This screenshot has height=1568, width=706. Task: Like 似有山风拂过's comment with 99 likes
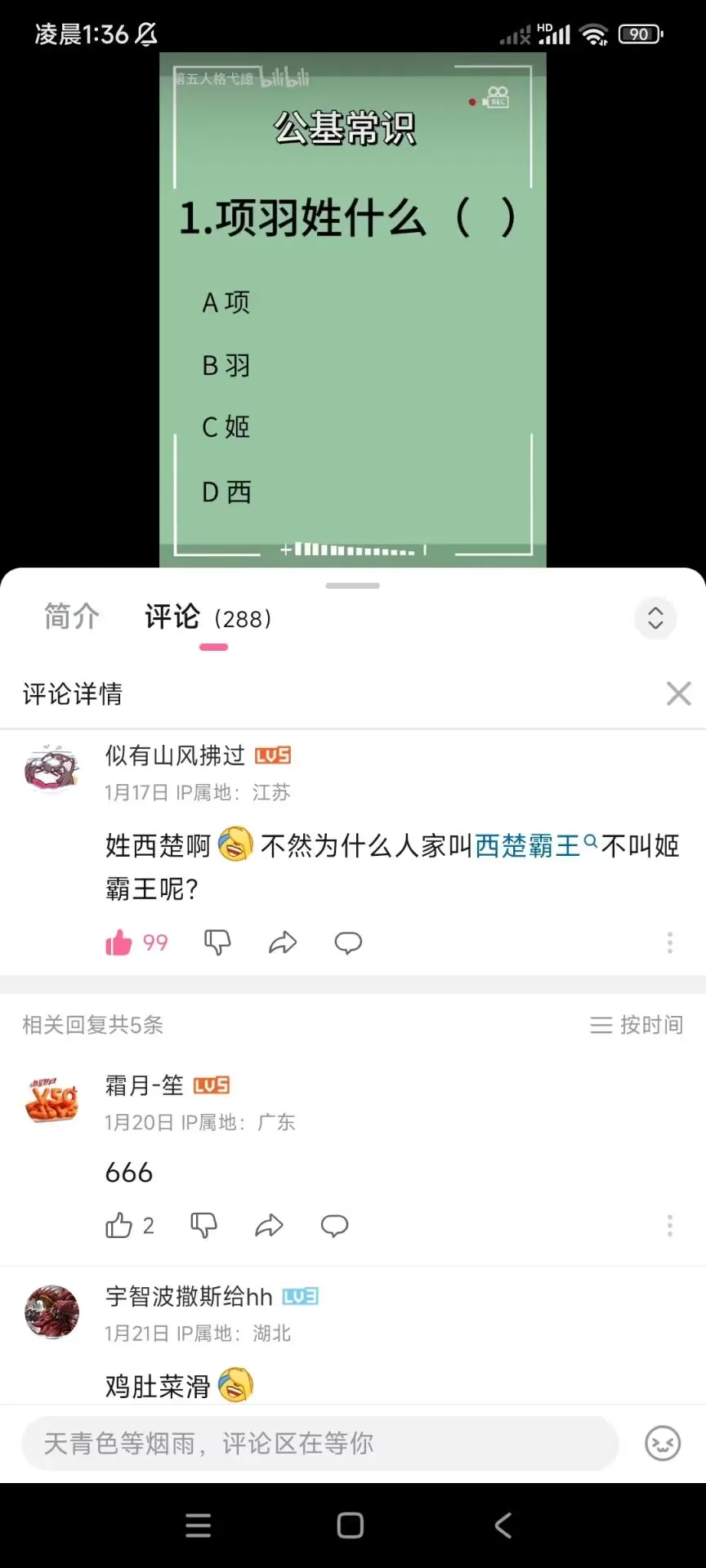[119, 942]
